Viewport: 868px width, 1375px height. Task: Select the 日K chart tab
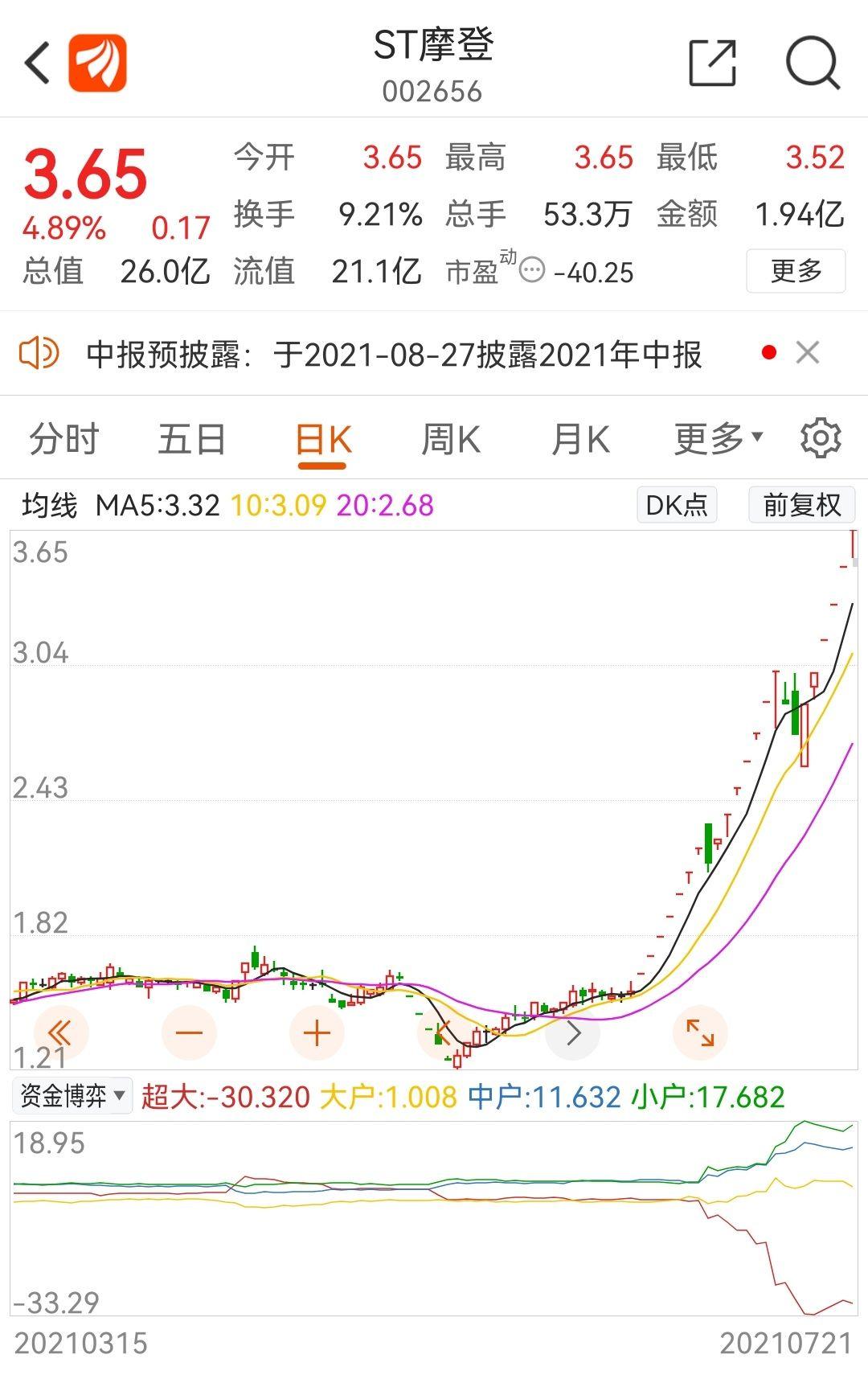point(323,441)
